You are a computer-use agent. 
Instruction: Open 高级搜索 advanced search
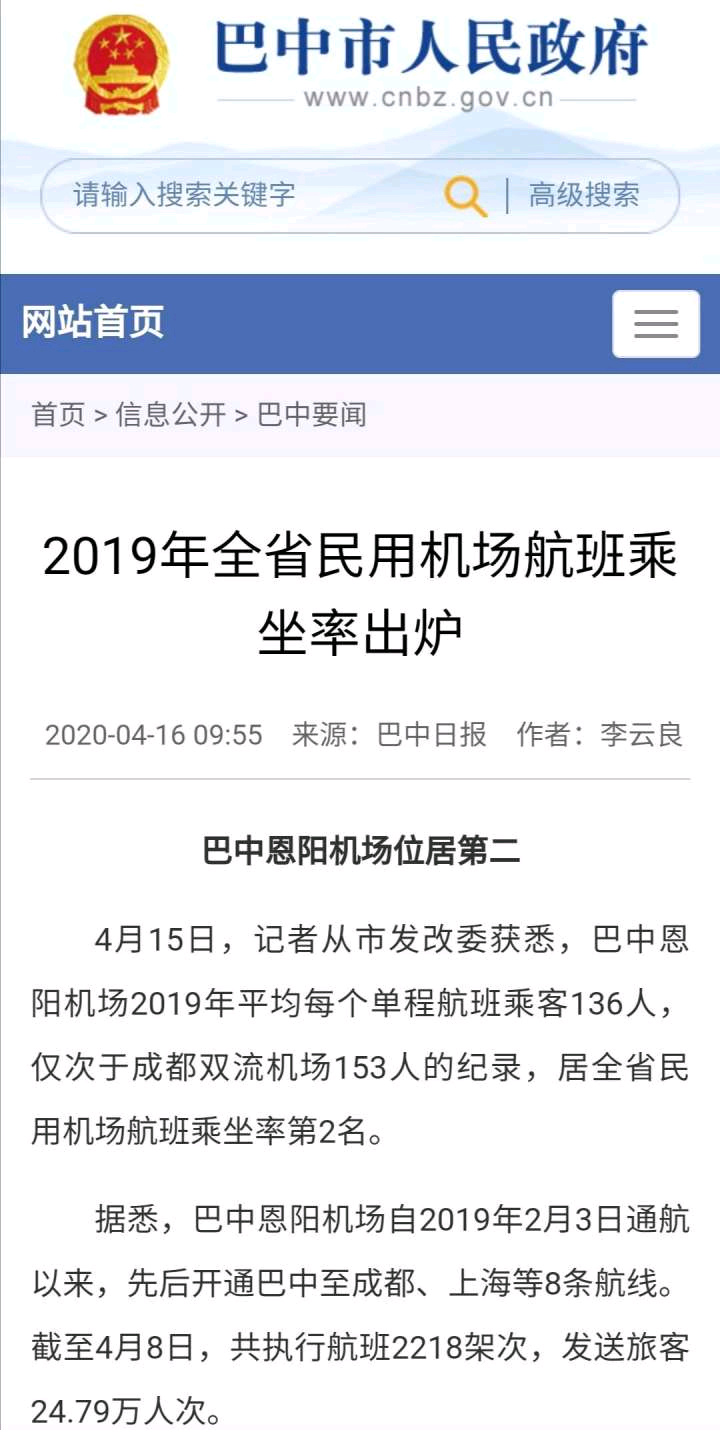coord(584,195)
